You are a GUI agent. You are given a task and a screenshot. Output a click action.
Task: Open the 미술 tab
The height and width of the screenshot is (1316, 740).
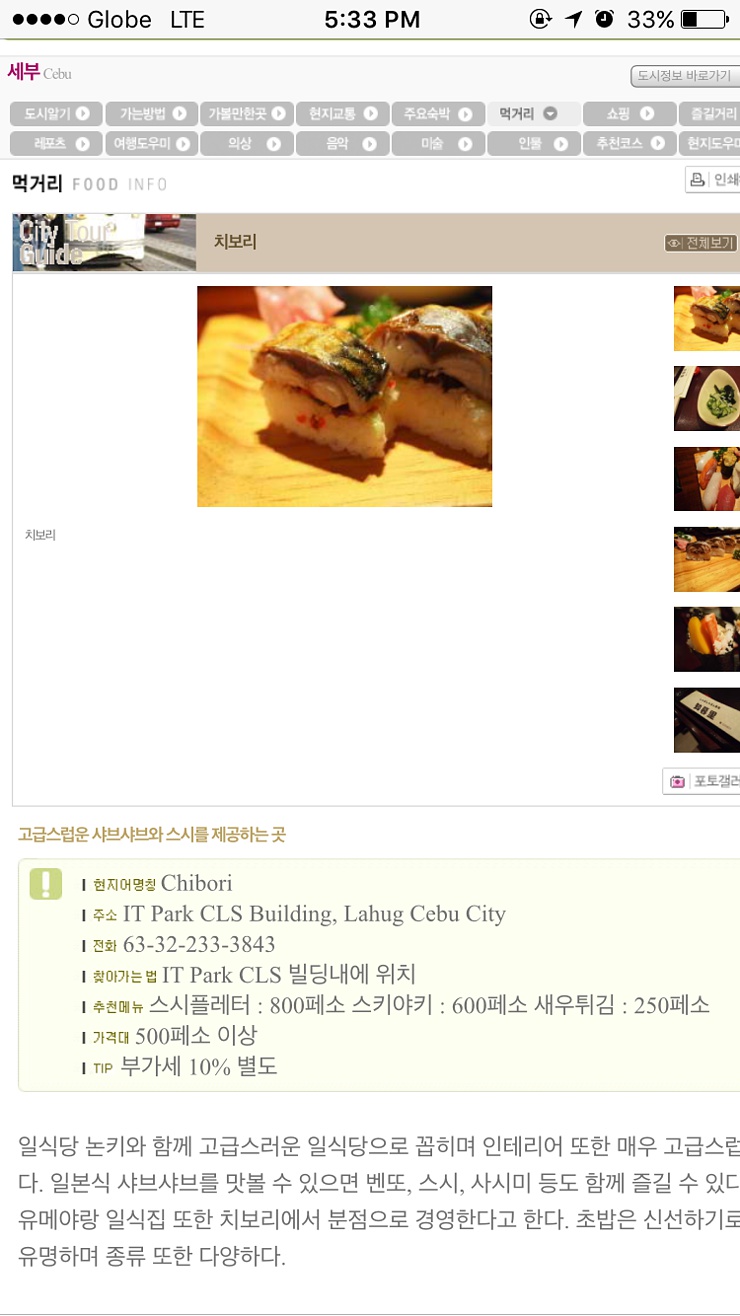(x=437, y=144)
